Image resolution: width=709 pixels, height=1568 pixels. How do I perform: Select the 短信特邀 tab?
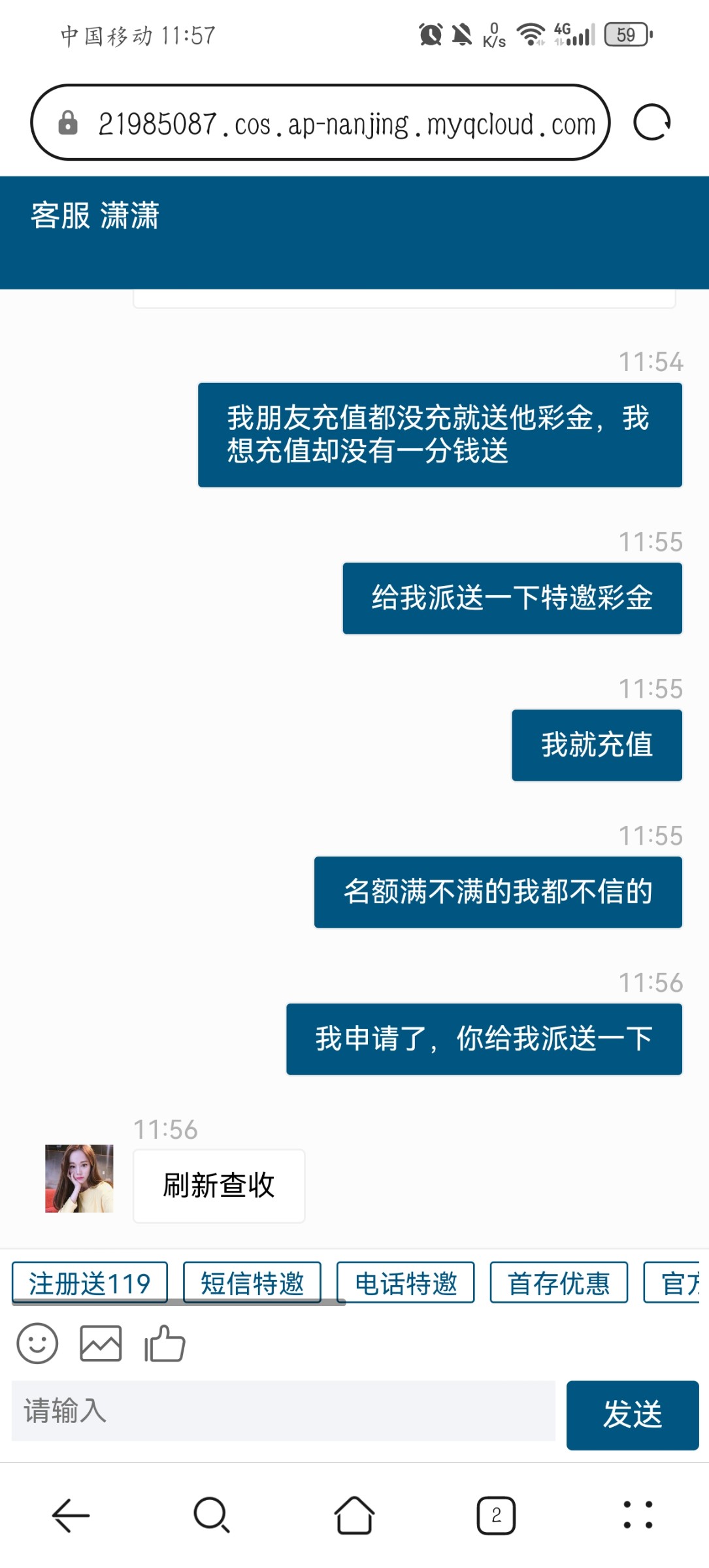tap(252, 1282)
